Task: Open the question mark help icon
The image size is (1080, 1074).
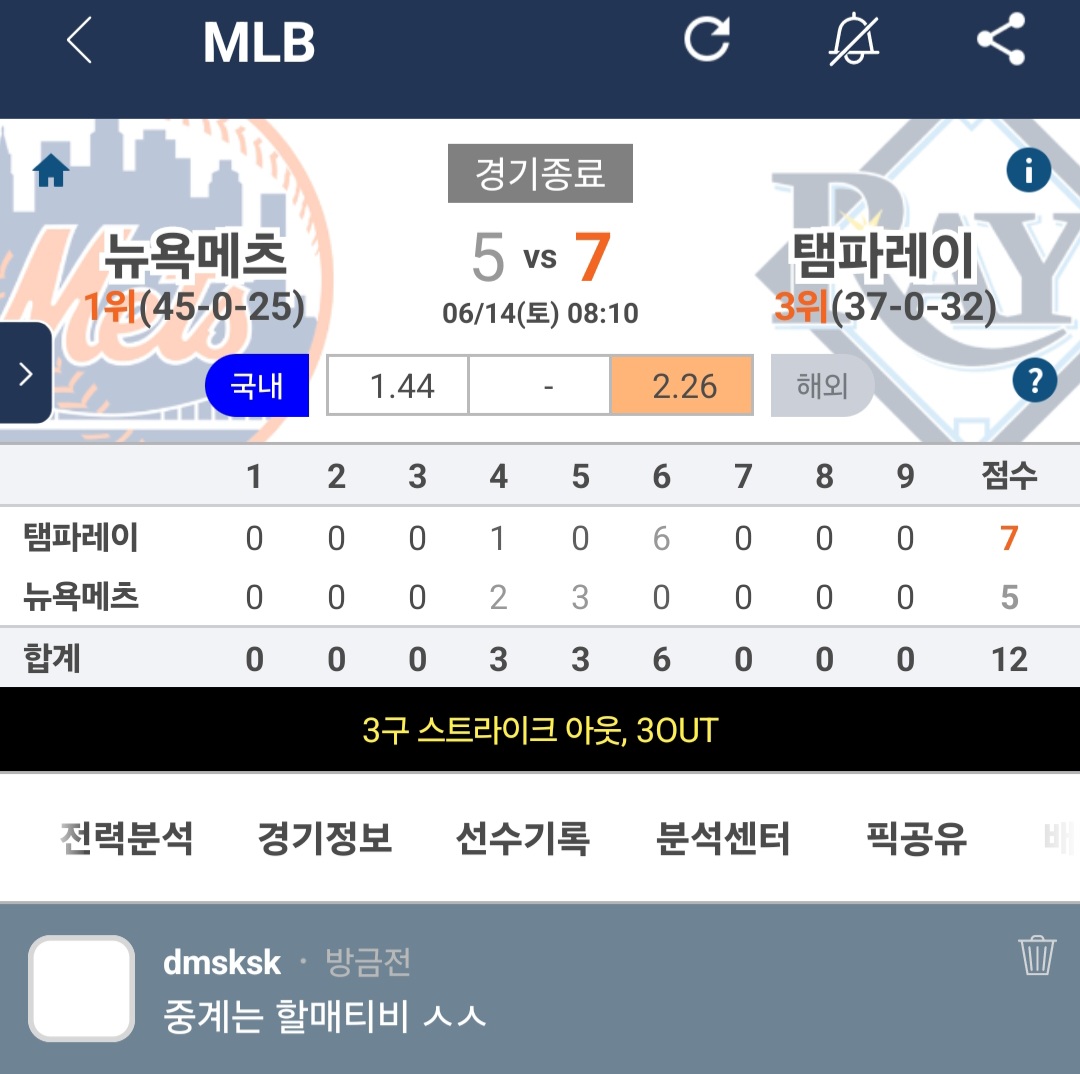Action: tap(1034, 380)
